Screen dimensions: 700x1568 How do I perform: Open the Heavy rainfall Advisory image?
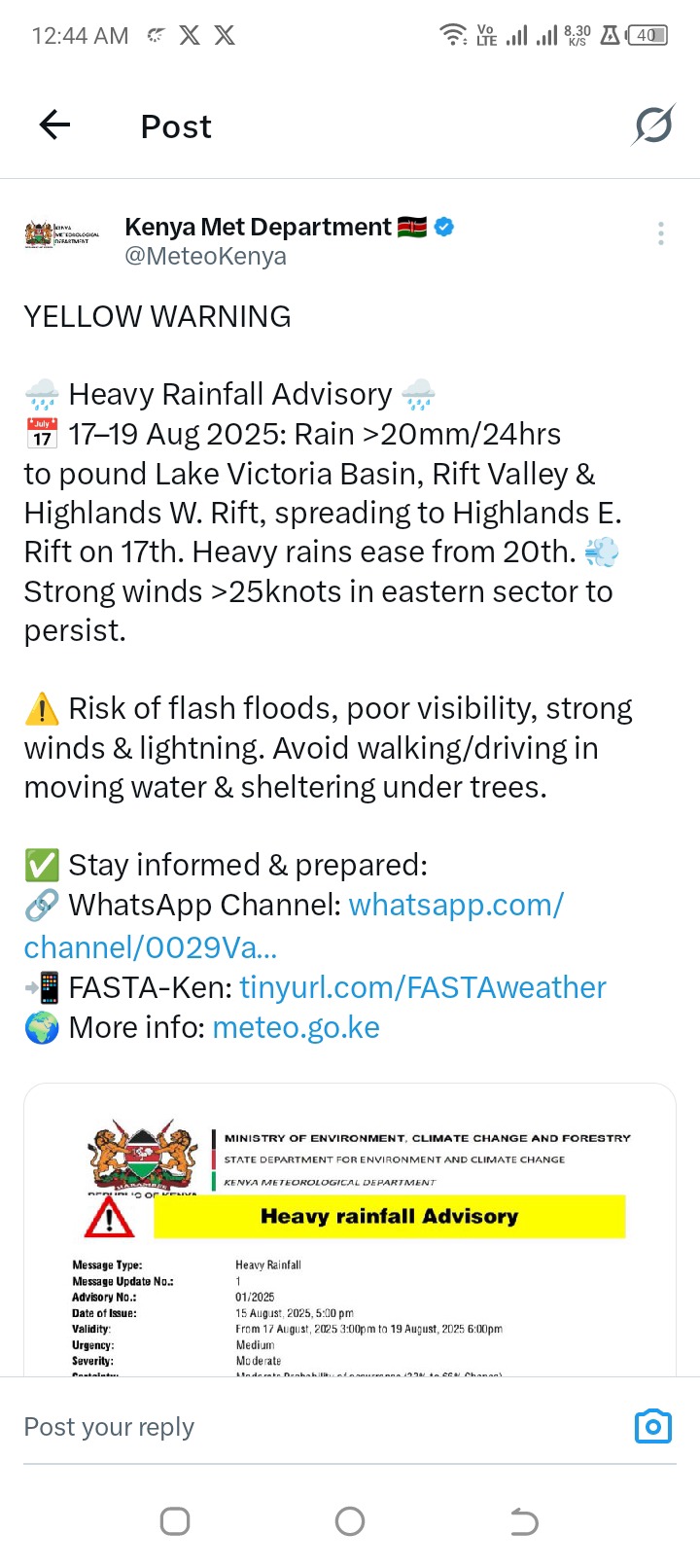(350, 1230)
